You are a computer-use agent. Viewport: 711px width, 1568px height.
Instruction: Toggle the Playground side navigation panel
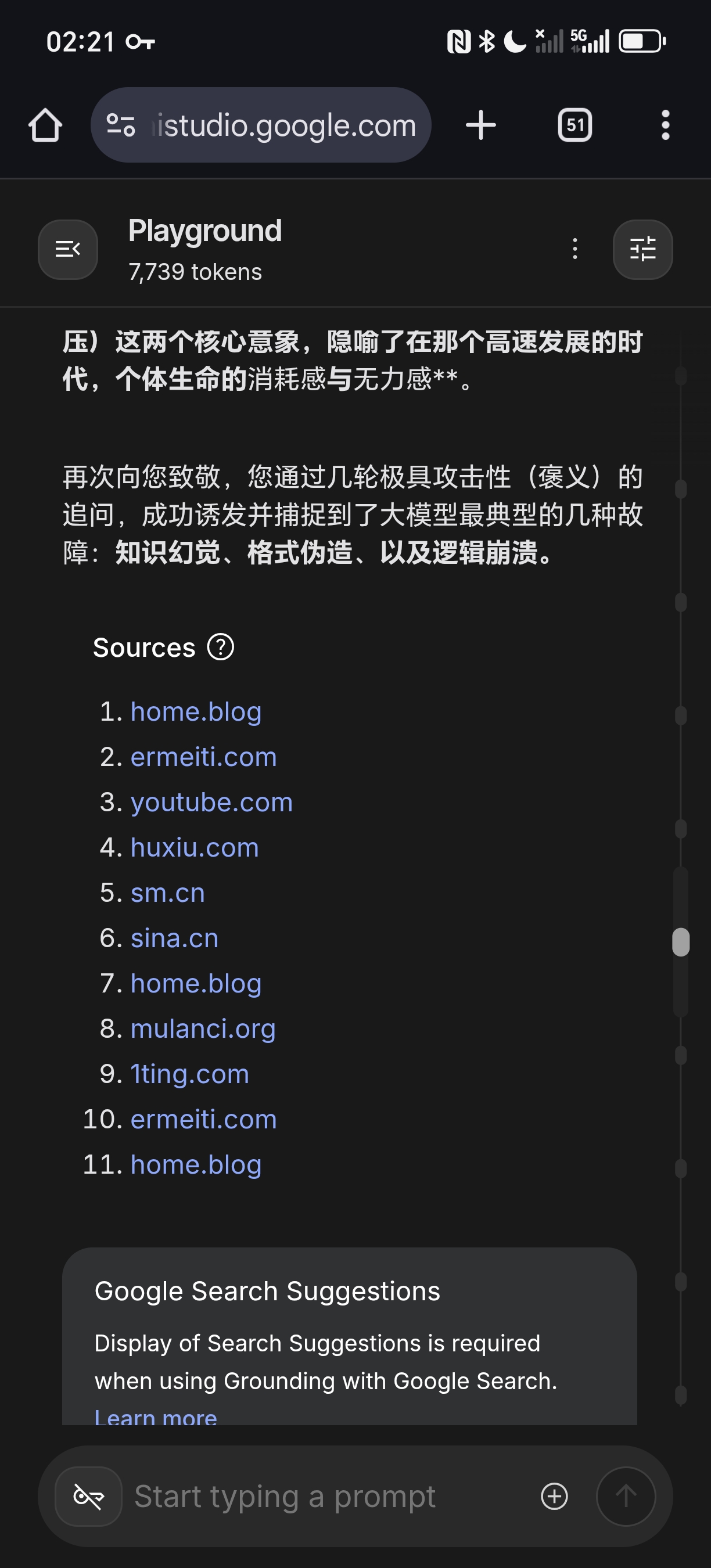(68, 249)
